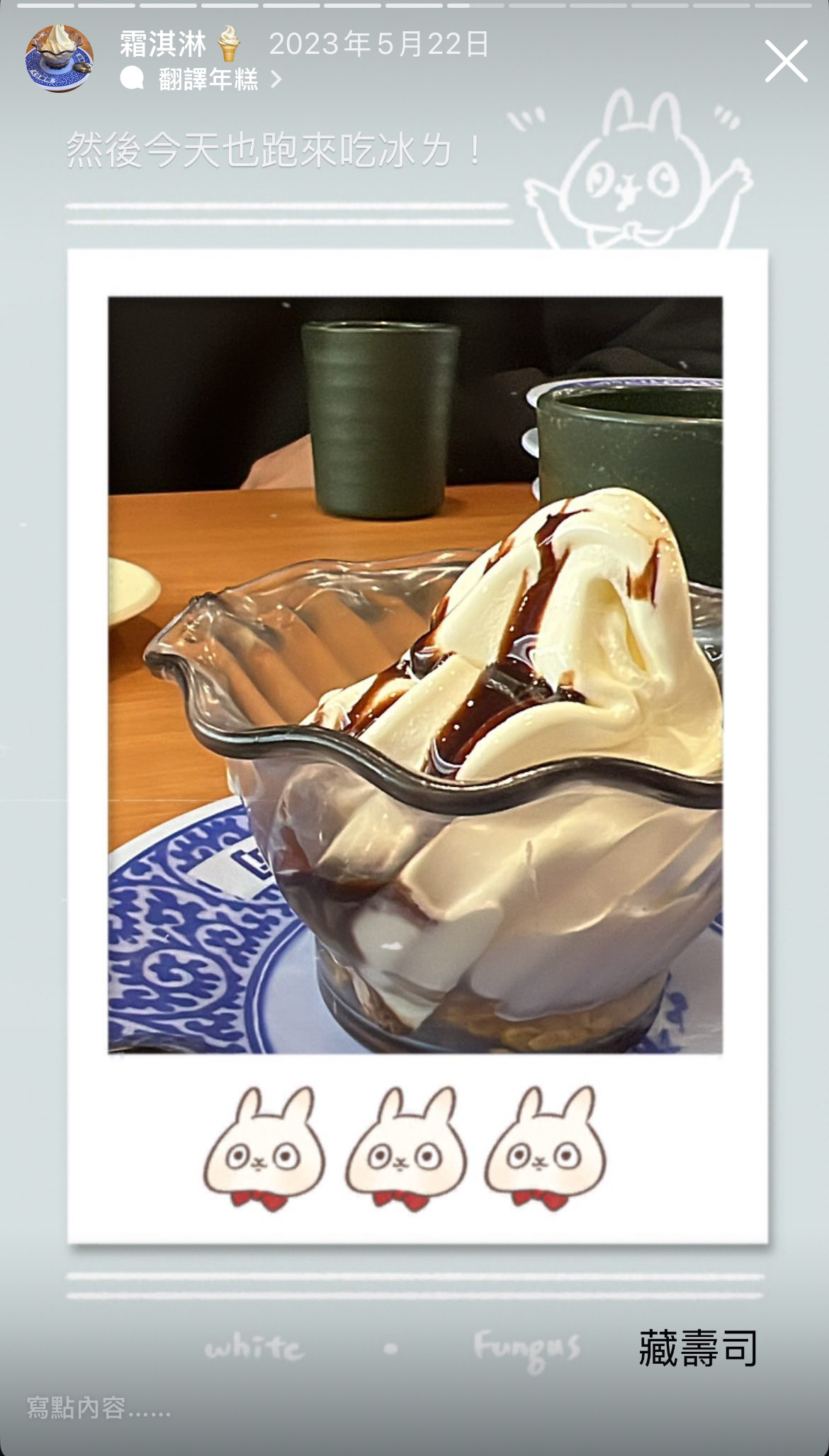Open the 翻譯年糕 community link
Image resolution: width=829 pixels, height=1456 pixels.
208,79
